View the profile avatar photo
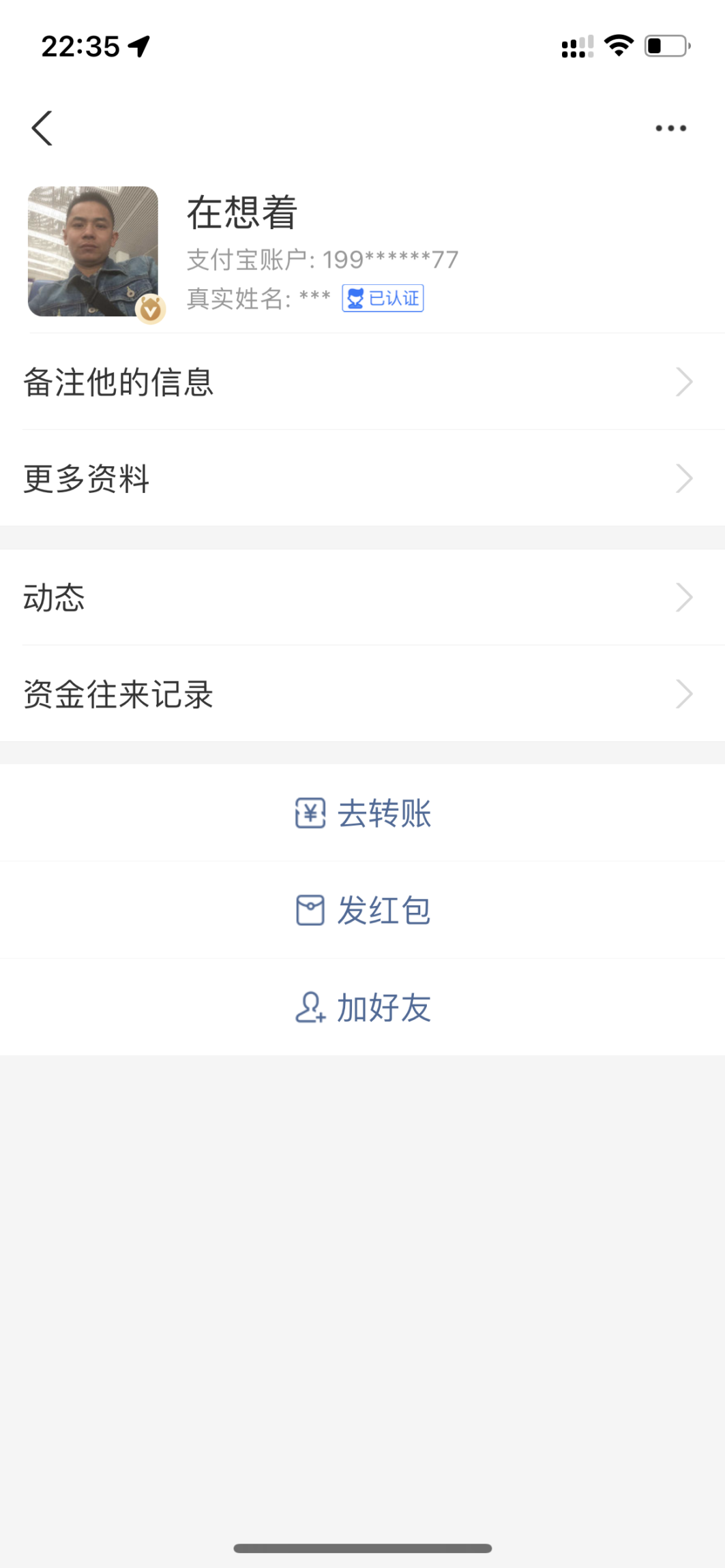 (93, 251)
